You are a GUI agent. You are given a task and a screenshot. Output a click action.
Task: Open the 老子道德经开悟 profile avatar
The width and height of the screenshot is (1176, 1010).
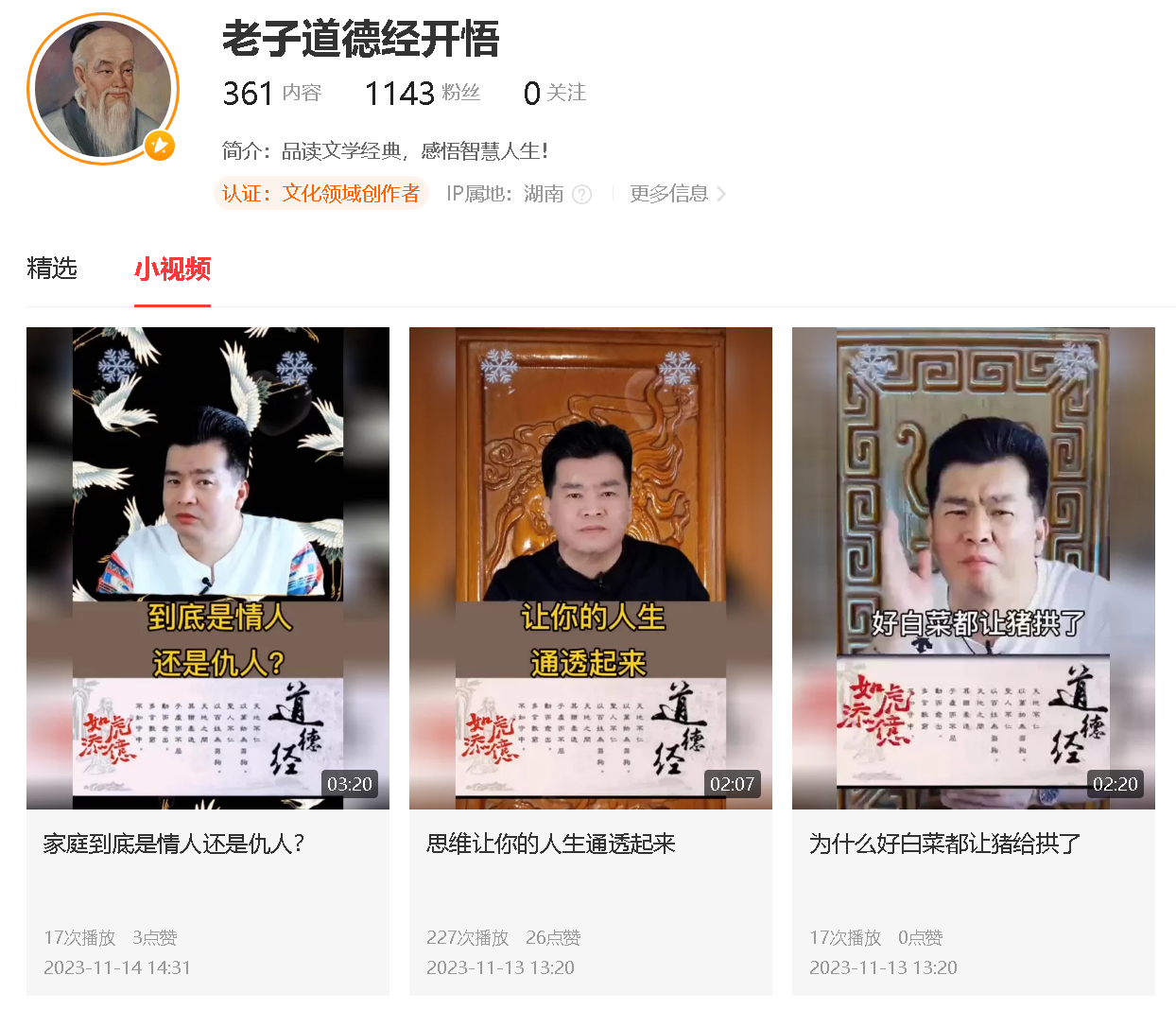(103, 89)
